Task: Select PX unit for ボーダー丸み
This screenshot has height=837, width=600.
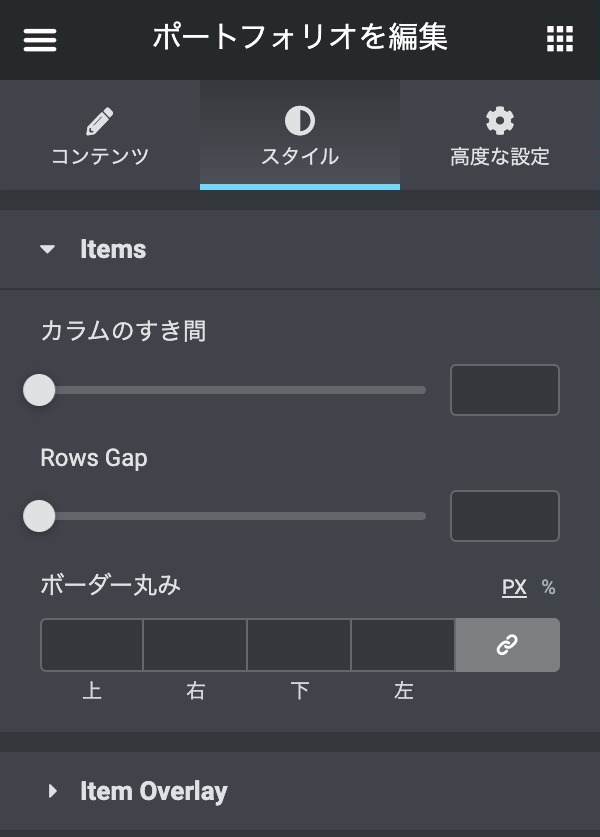Action: click(514, 587)
